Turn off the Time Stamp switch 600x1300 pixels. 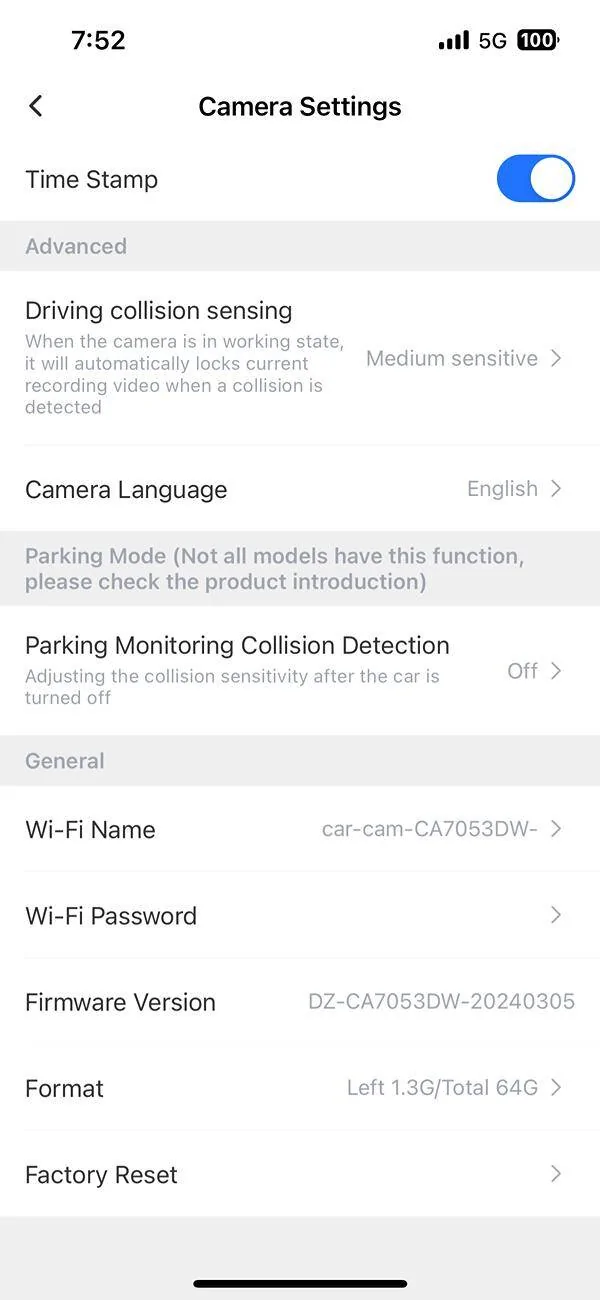coord(535,179)
